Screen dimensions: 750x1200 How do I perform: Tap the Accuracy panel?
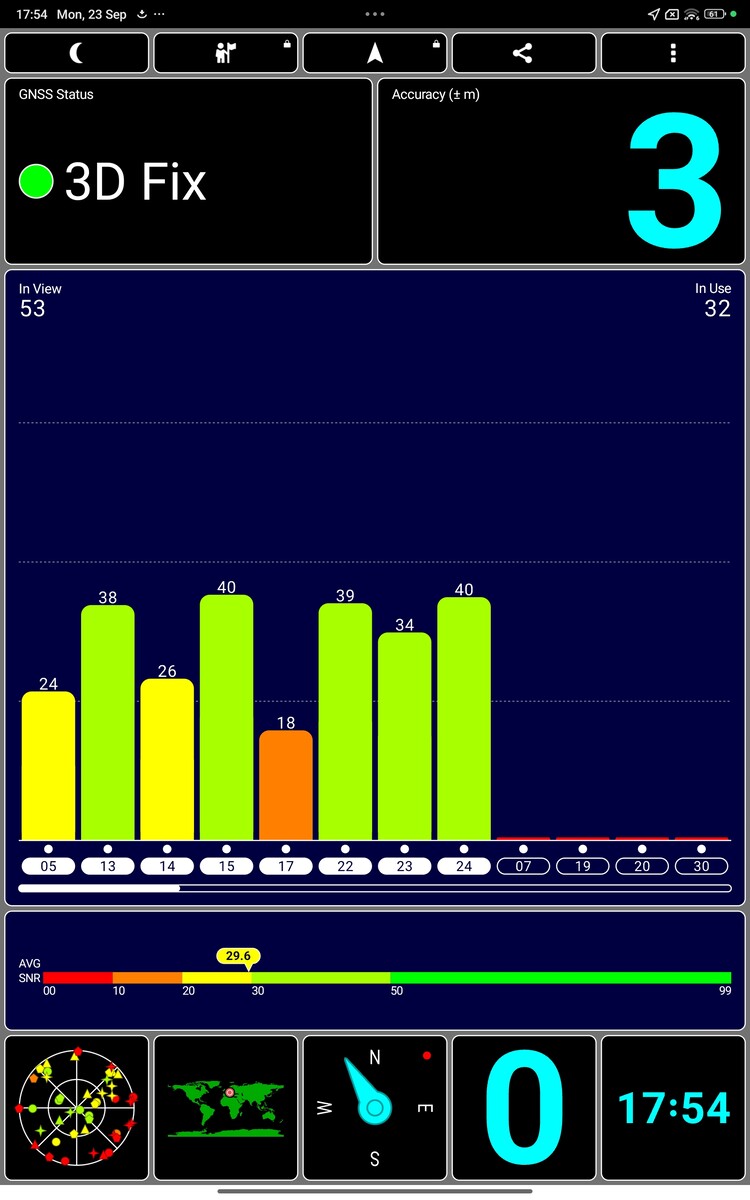(x=562, y=171)
